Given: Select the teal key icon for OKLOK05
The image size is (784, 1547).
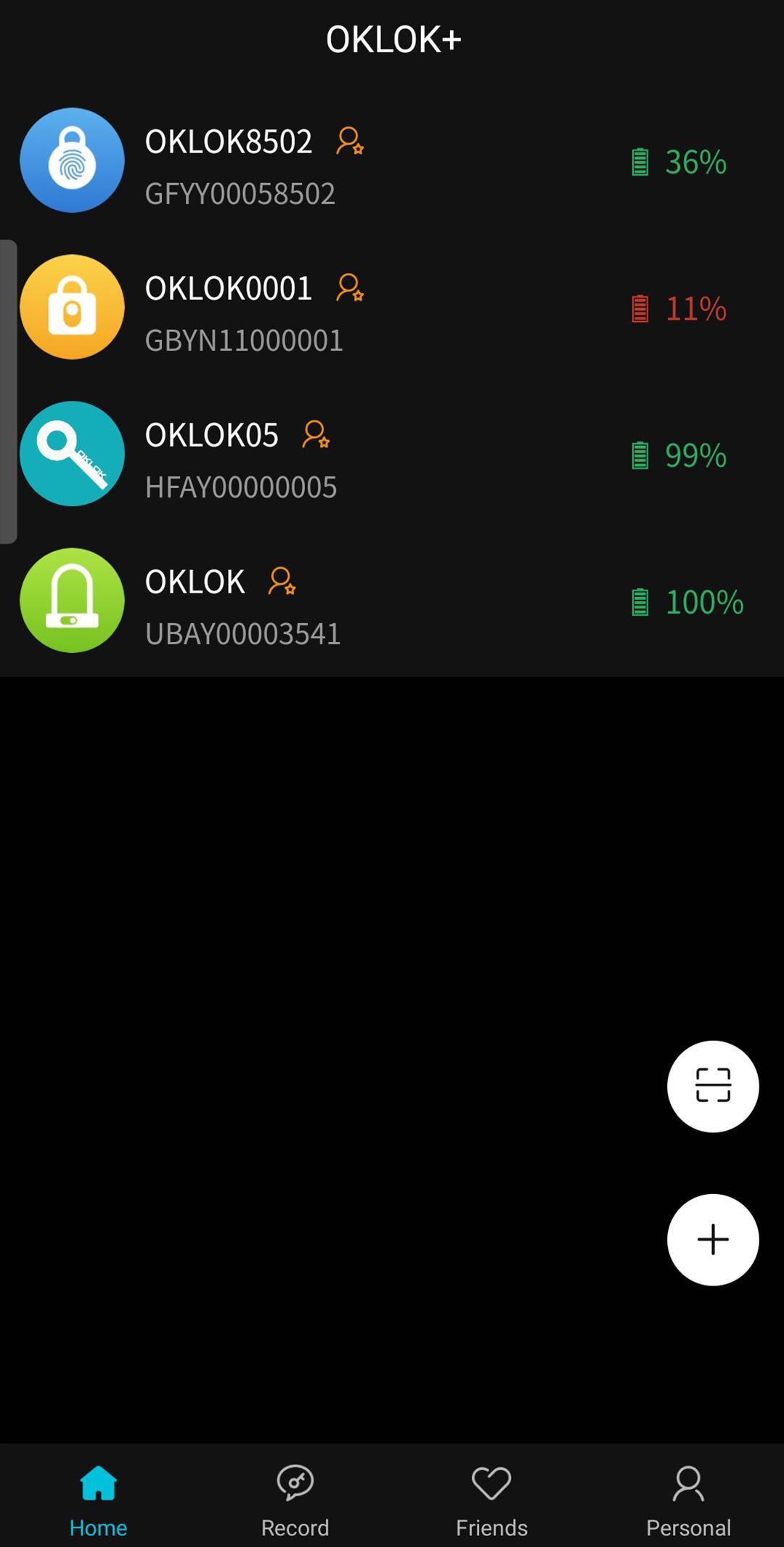Looking at the screenshot, I should pyautogui.click(x=72, y=454).
